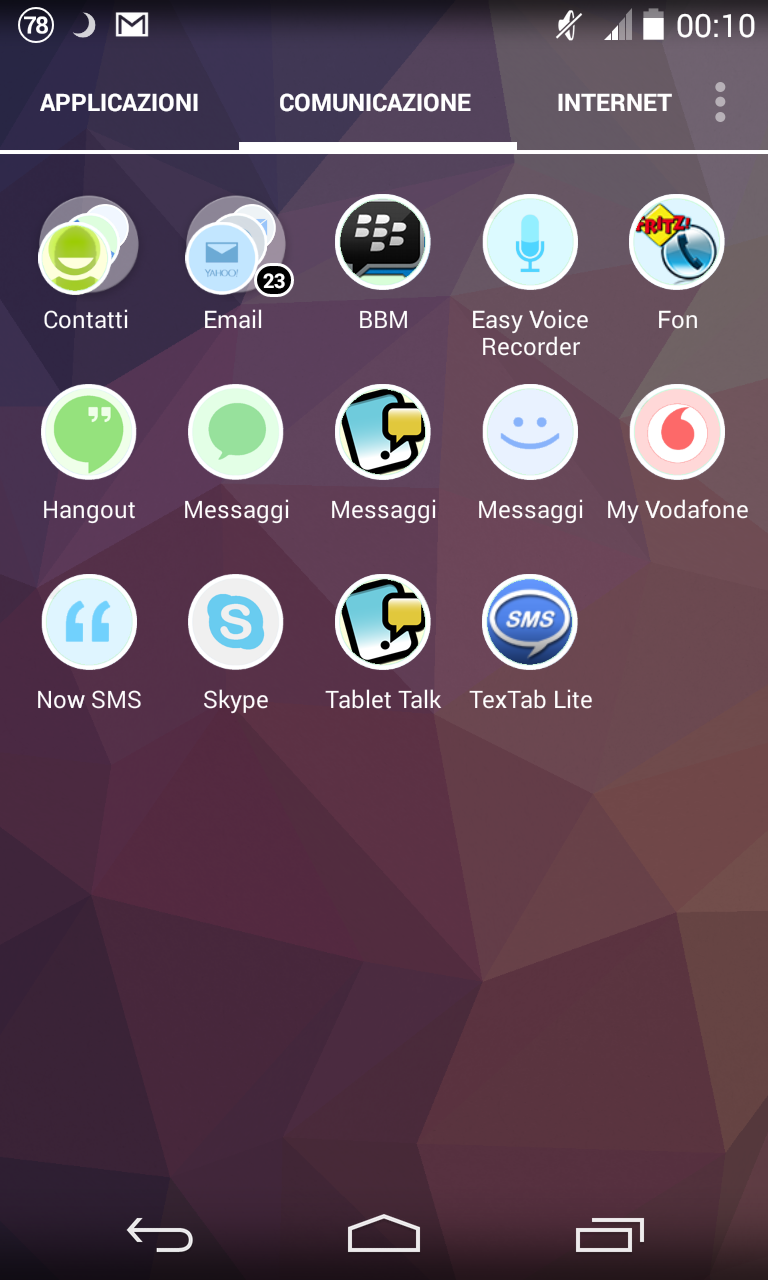
Task: Switch to the Internet tab
Action: coord(614,102)
